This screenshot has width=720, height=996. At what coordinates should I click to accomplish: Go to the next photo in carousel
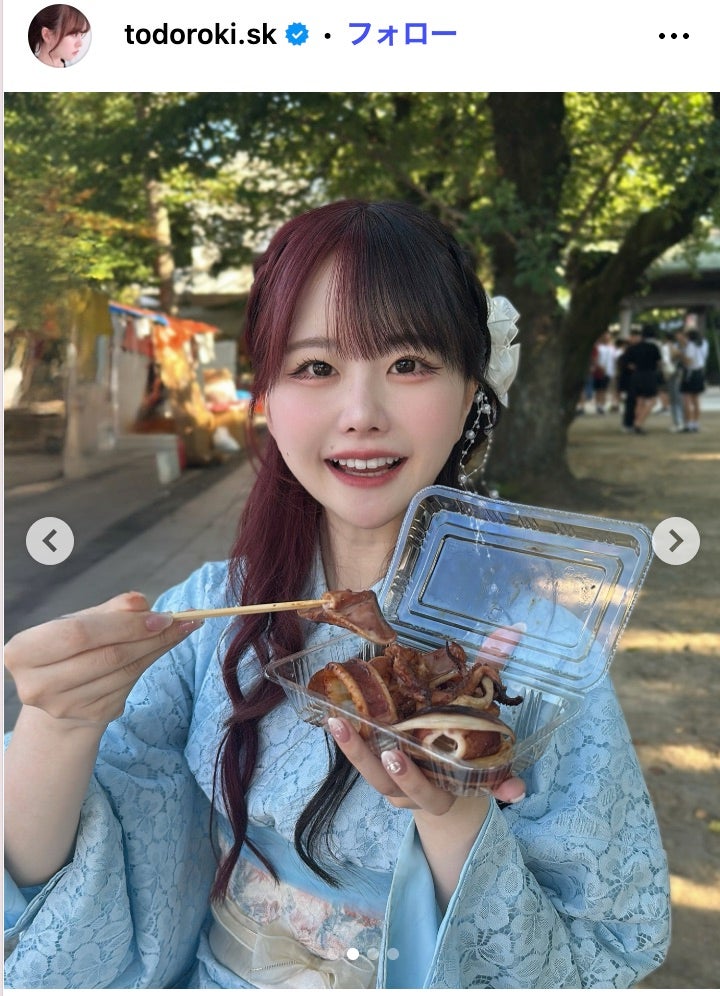(675, 541)
